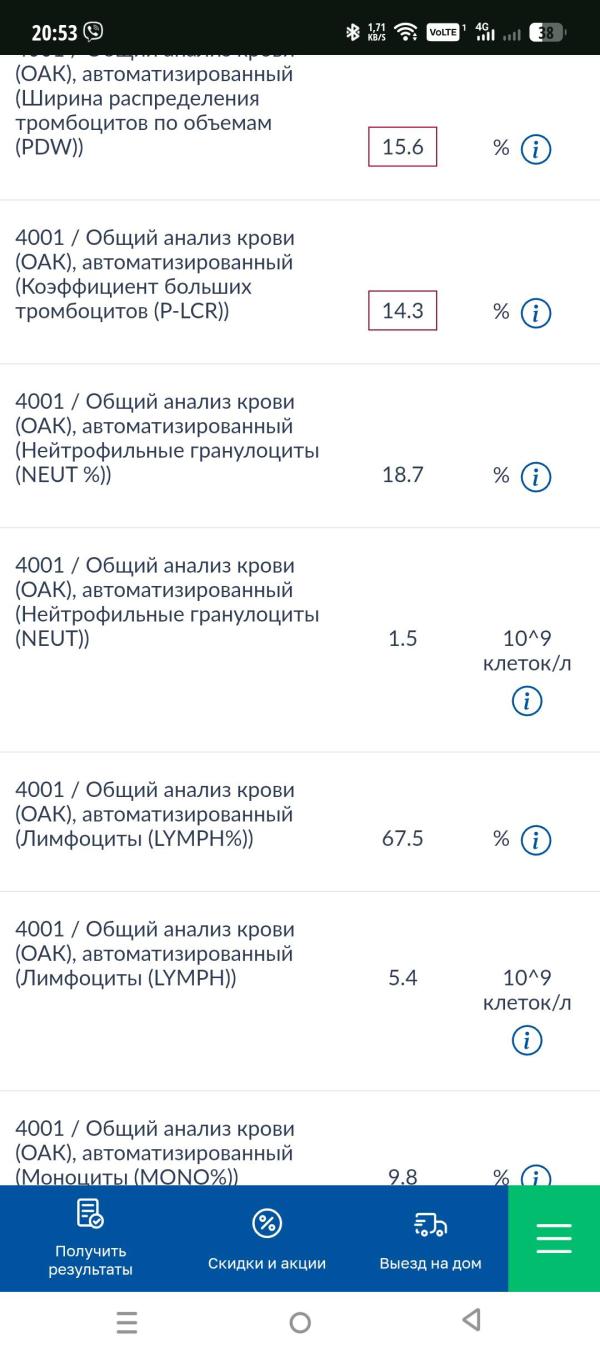
Task: Show info for the P-LCR row
Action: click(536, 313)
